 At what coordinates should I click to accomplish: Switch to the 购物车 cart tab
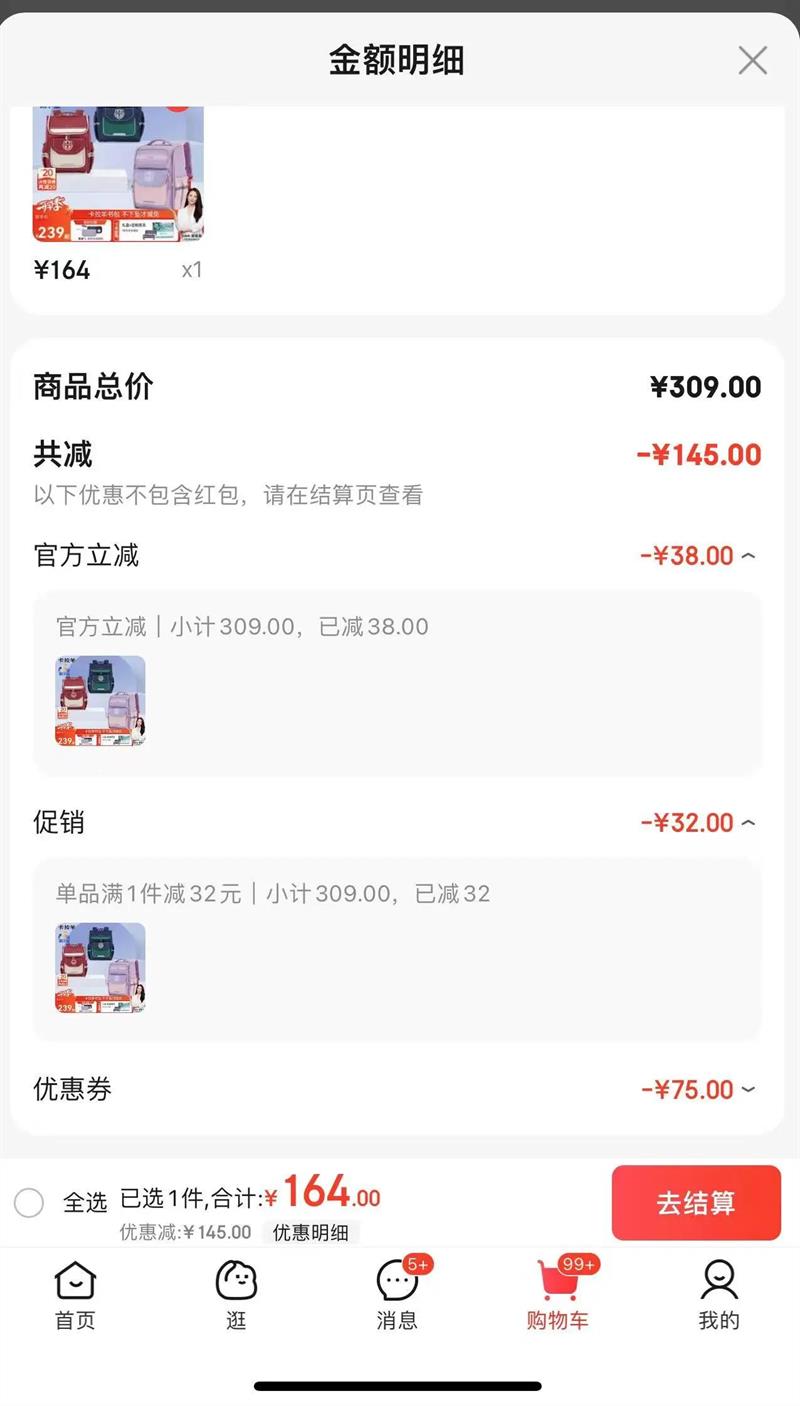(x=558, y=1295)
